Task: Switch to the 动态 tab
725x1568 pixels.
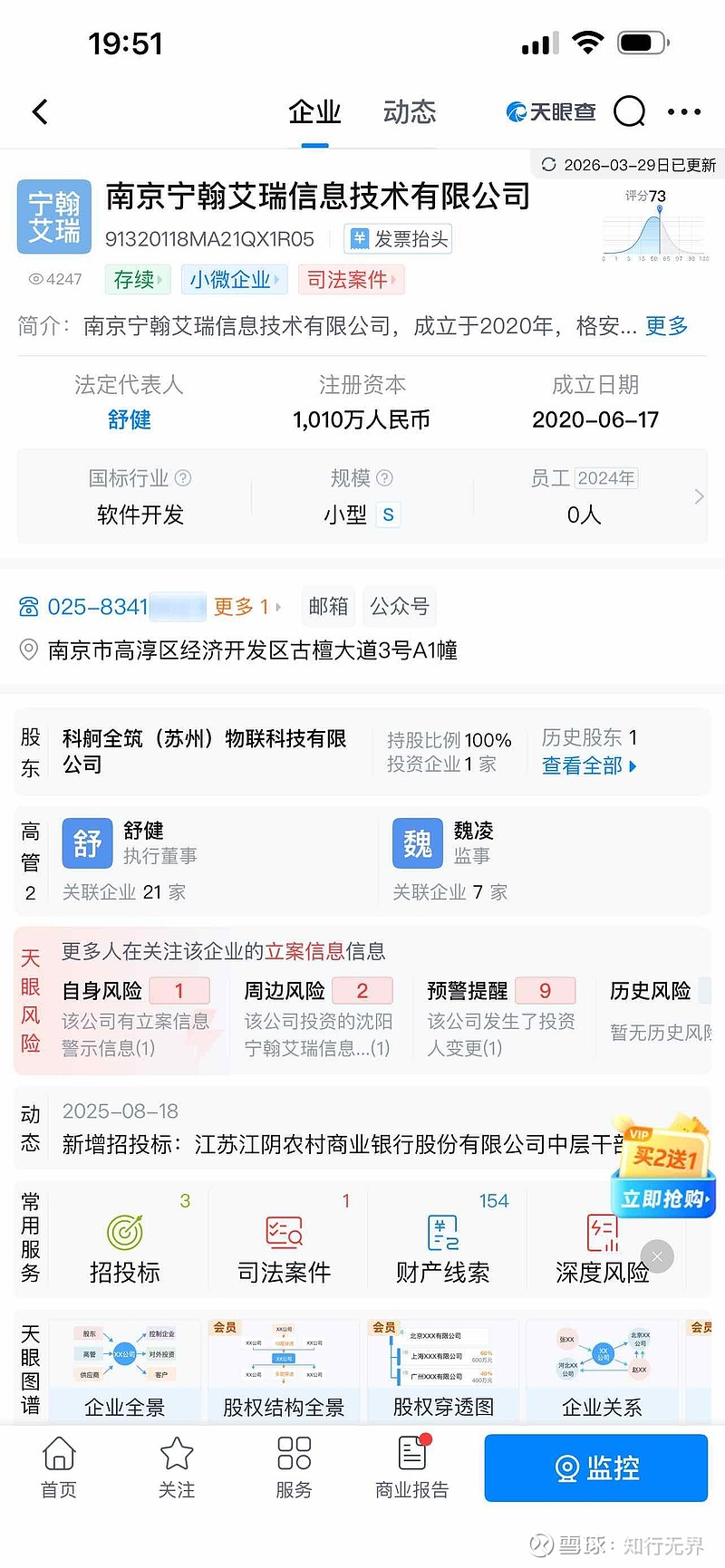Action: pyautogui.click(x=409, y=111)
